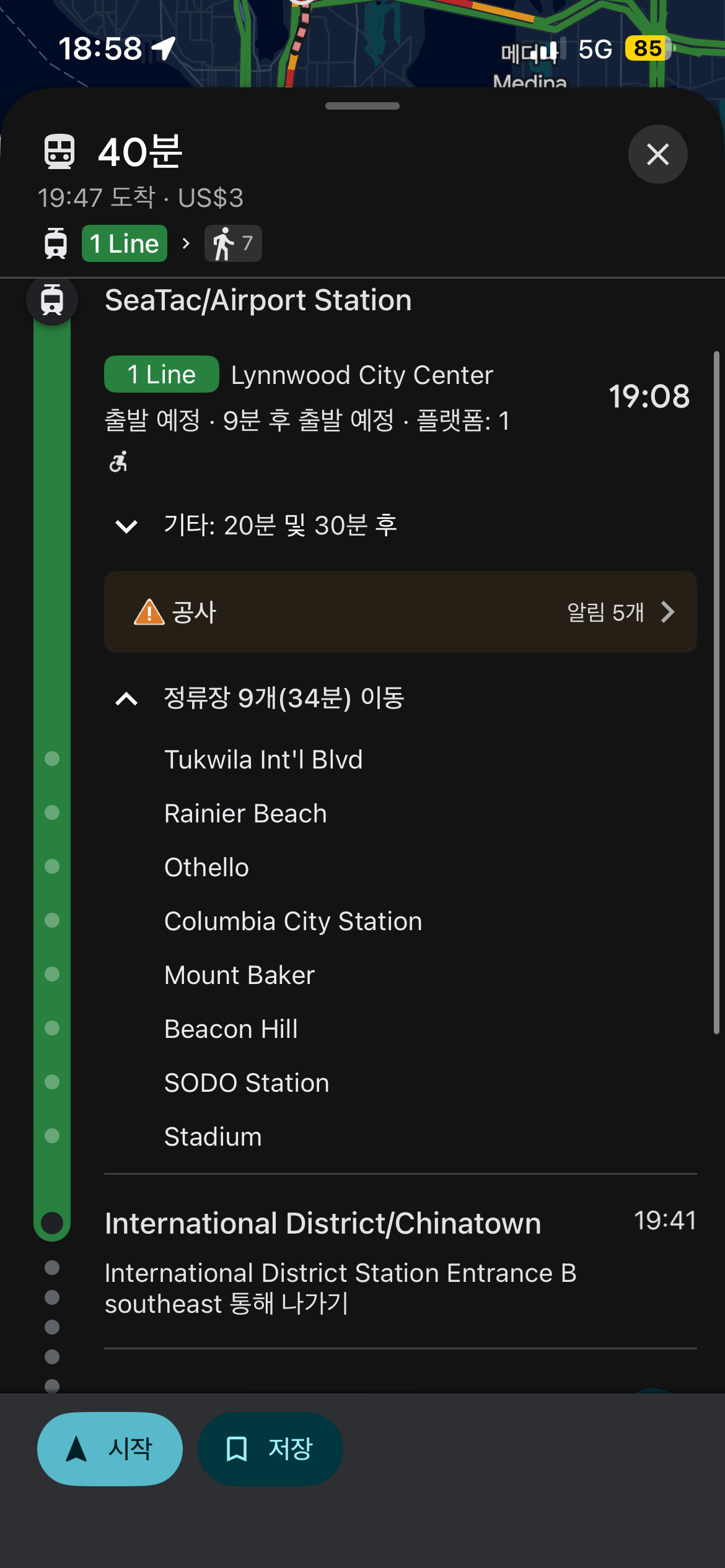Start navigation with the 시작 button
The height and width of the screenshot is (1568, 725).
(x=110, y=1448)
